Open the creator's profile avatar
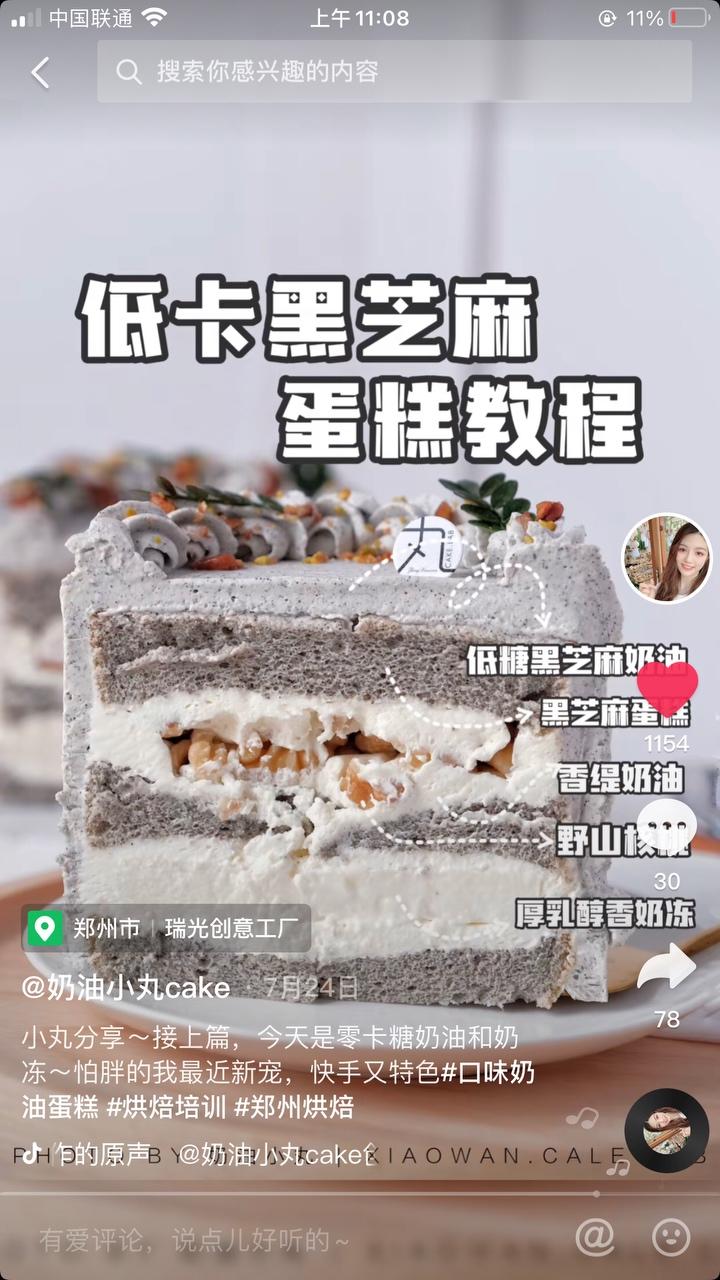 pyautogui.click(x=667, y=558)
